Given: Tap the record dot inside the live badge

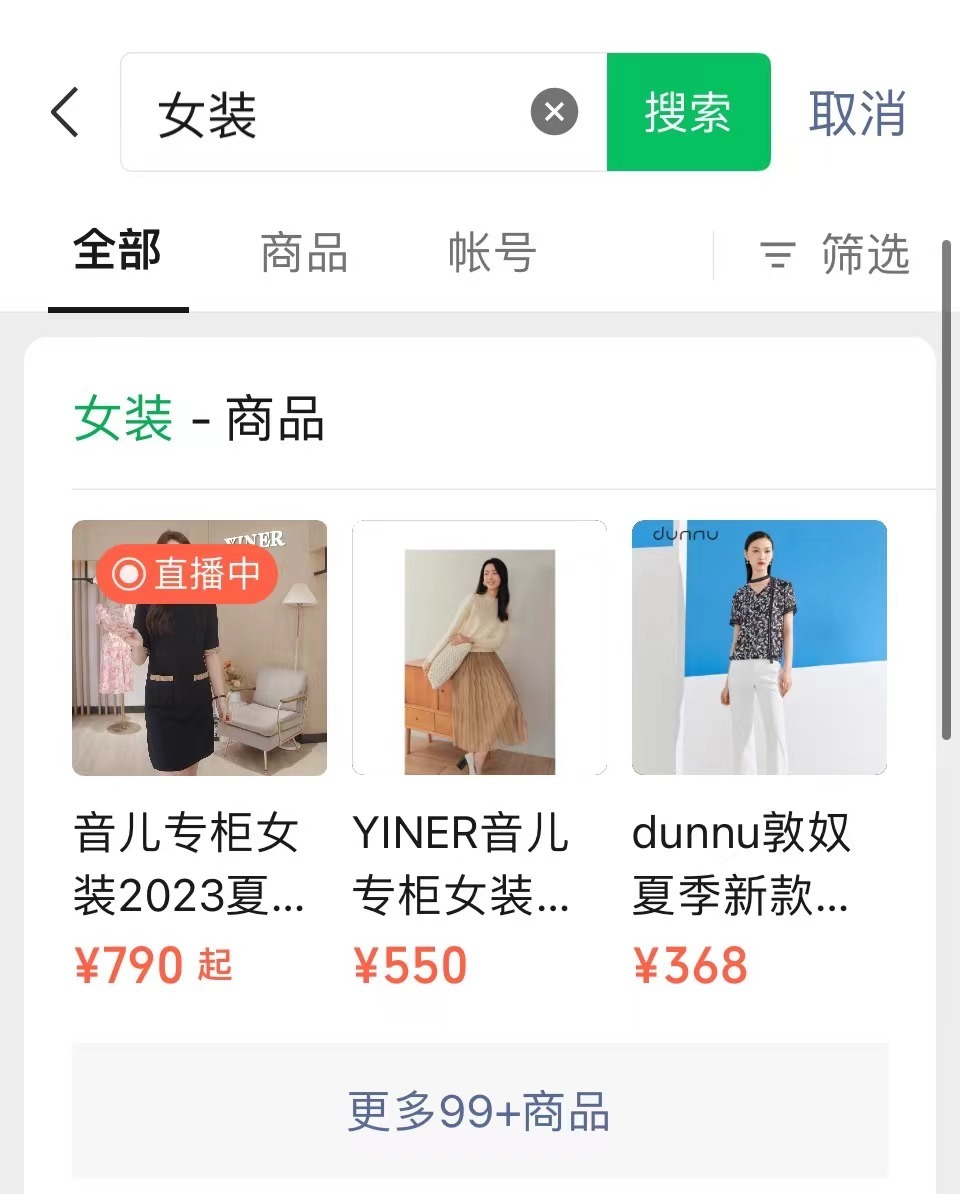Looking at the screenshot, I should click(127, 573).
